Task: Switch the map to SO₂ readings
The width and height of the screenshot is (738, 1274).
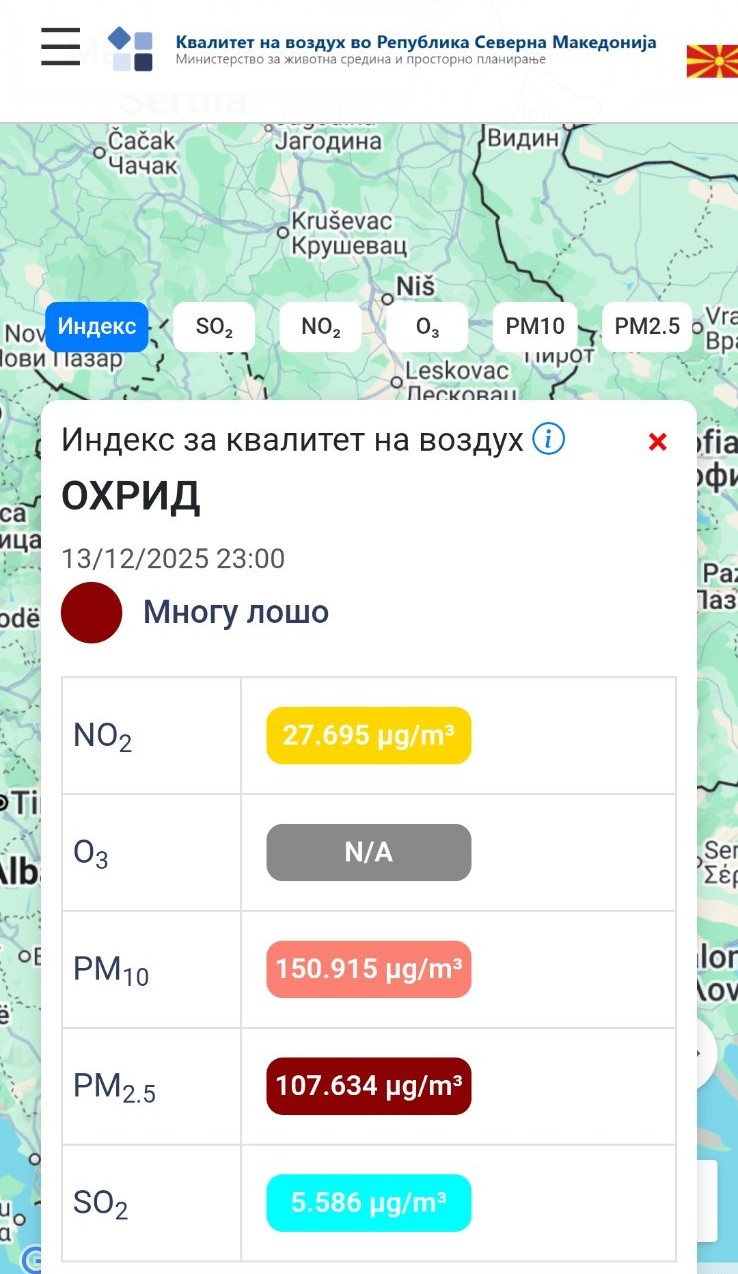Action: 214,327
